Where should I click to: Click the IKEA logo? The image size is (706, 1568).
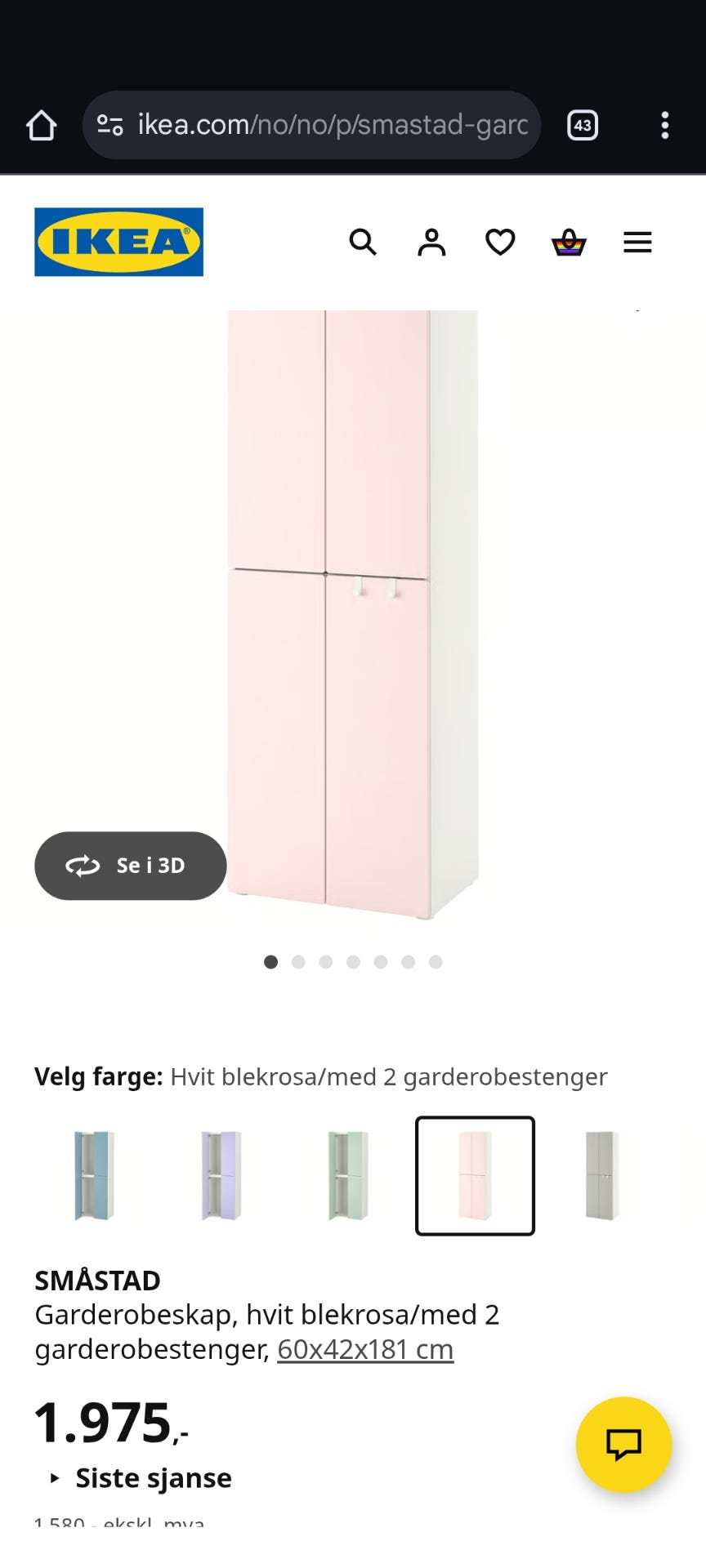pos(118,243)
